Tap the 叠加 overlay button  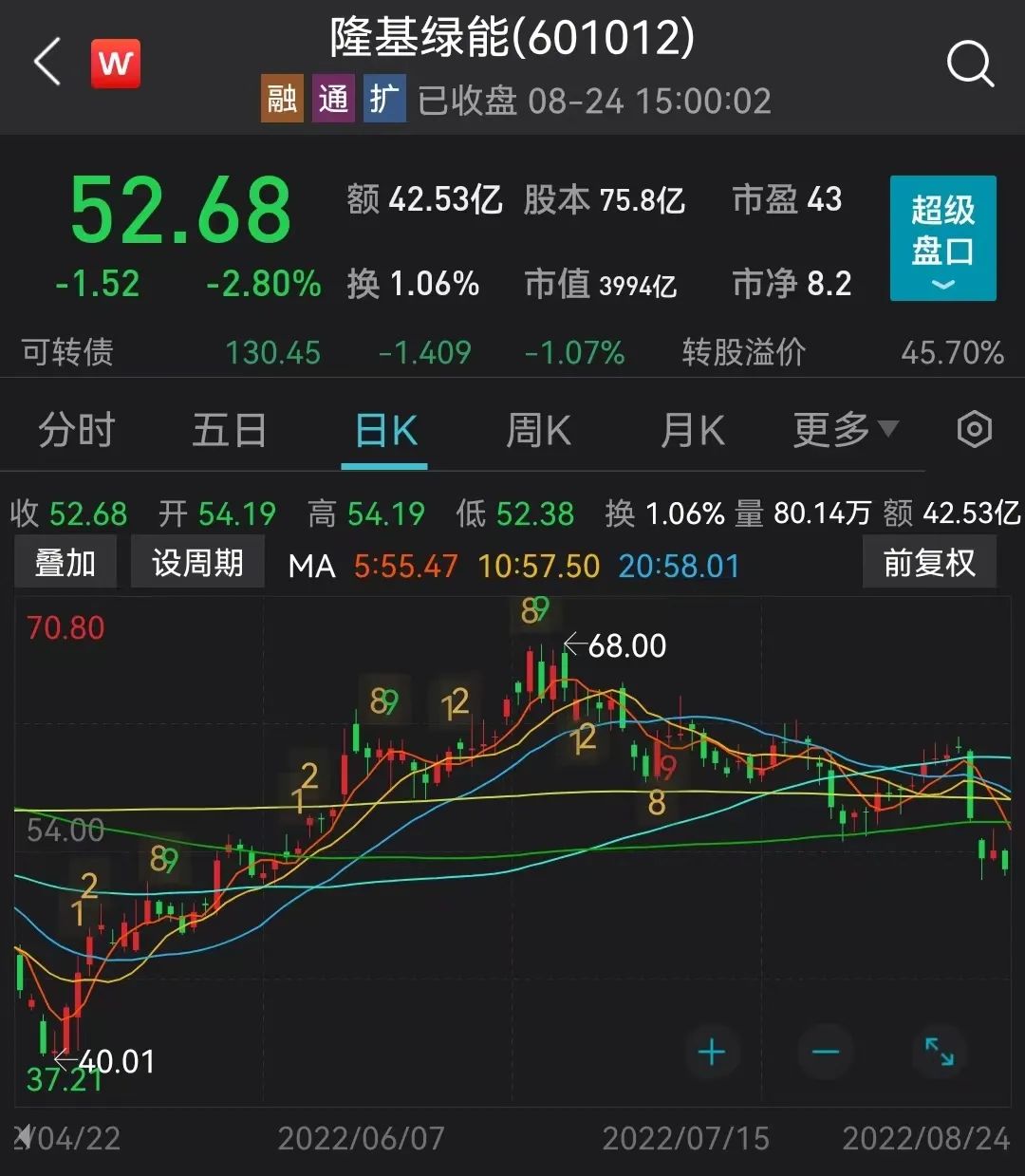click(65, 563)
